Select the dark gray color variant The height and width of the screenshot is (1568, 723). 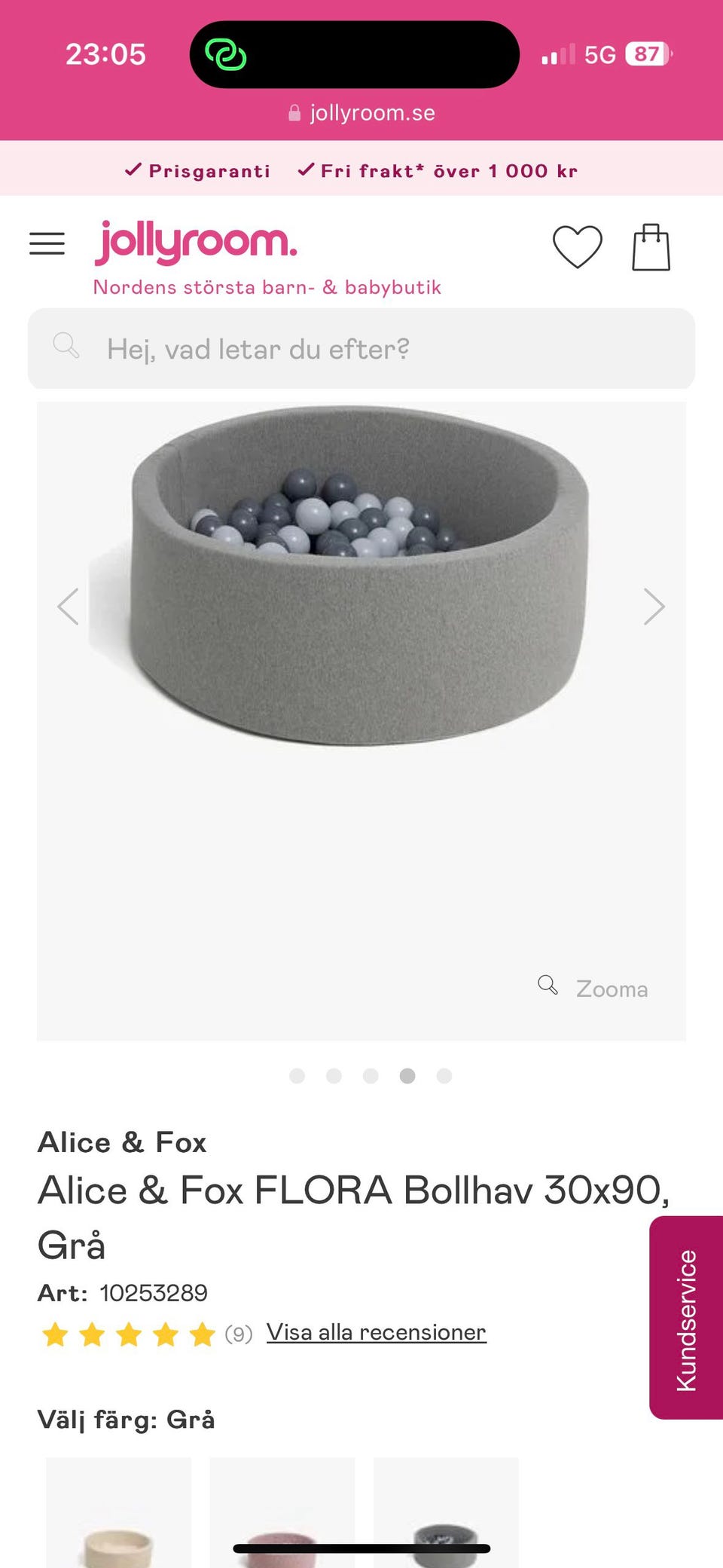[446, 1515]
